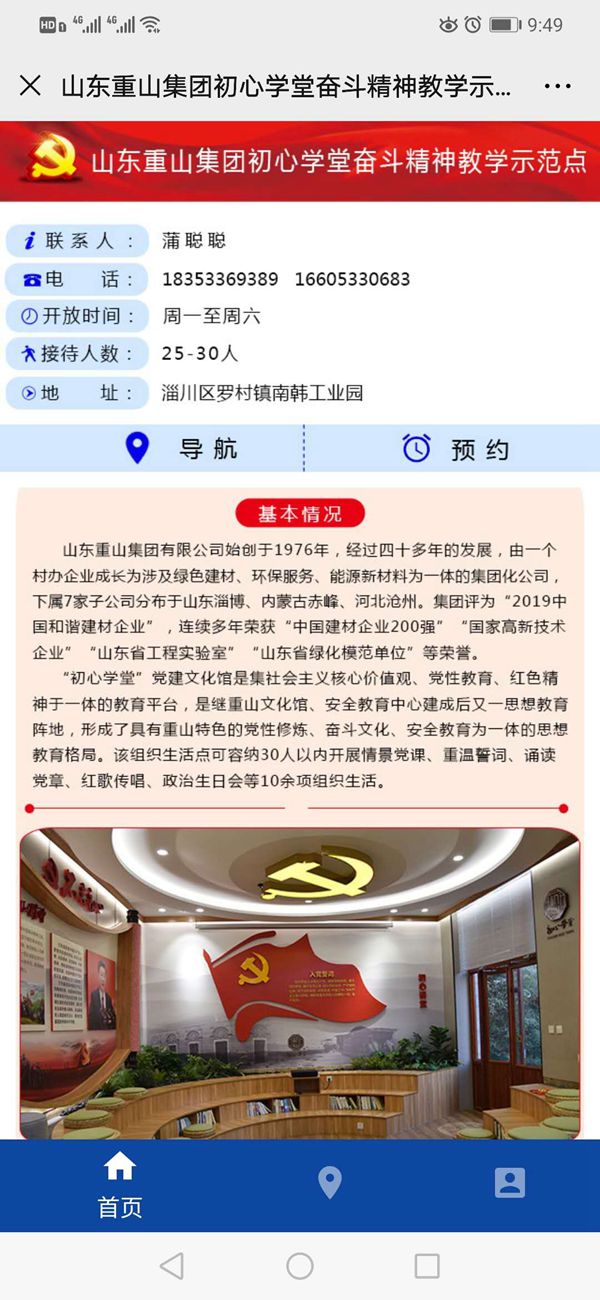This screenshot has height=1300, width=600.
Task: Open the location pin tab
Action: point(329,1183)
